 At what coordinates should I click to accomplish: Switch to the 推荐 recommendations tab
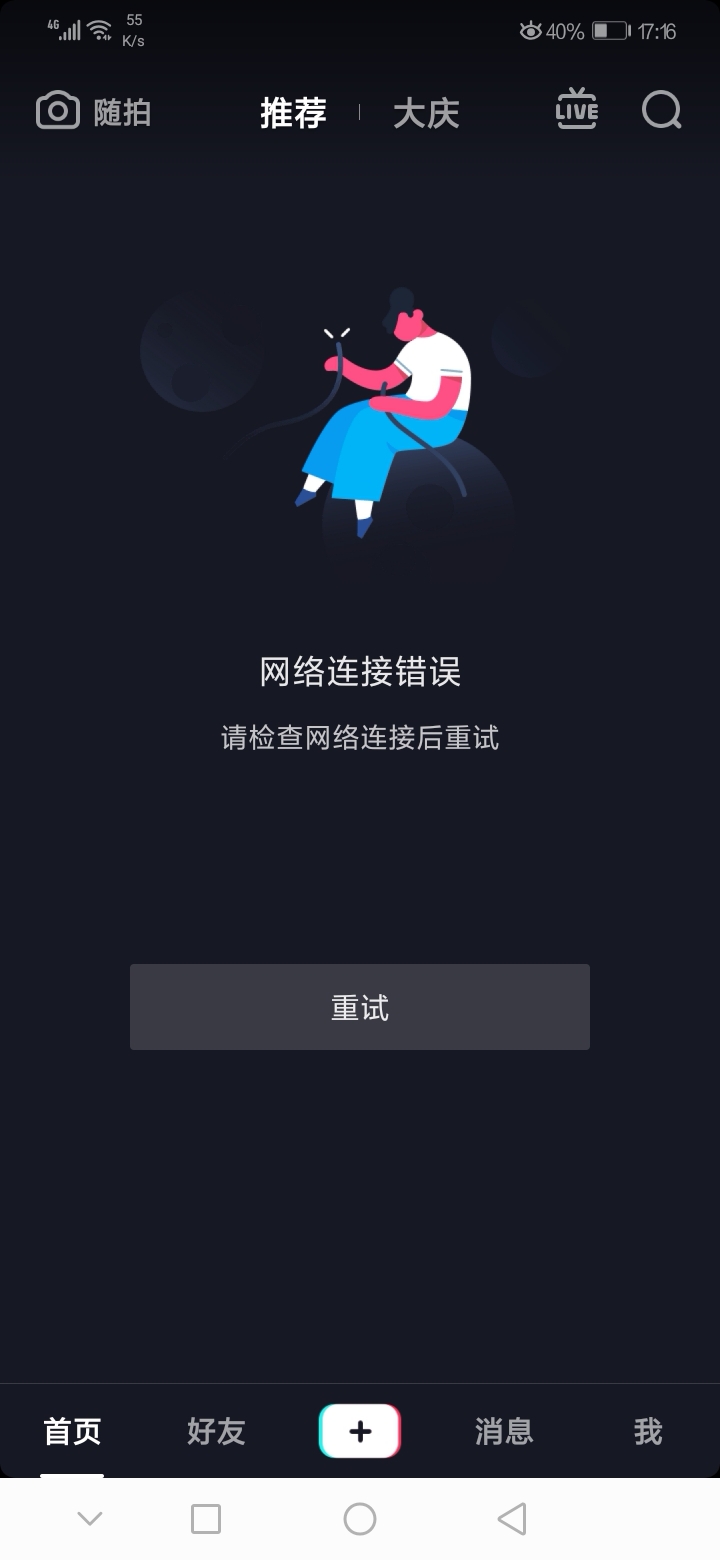click(x=293, y=113)
